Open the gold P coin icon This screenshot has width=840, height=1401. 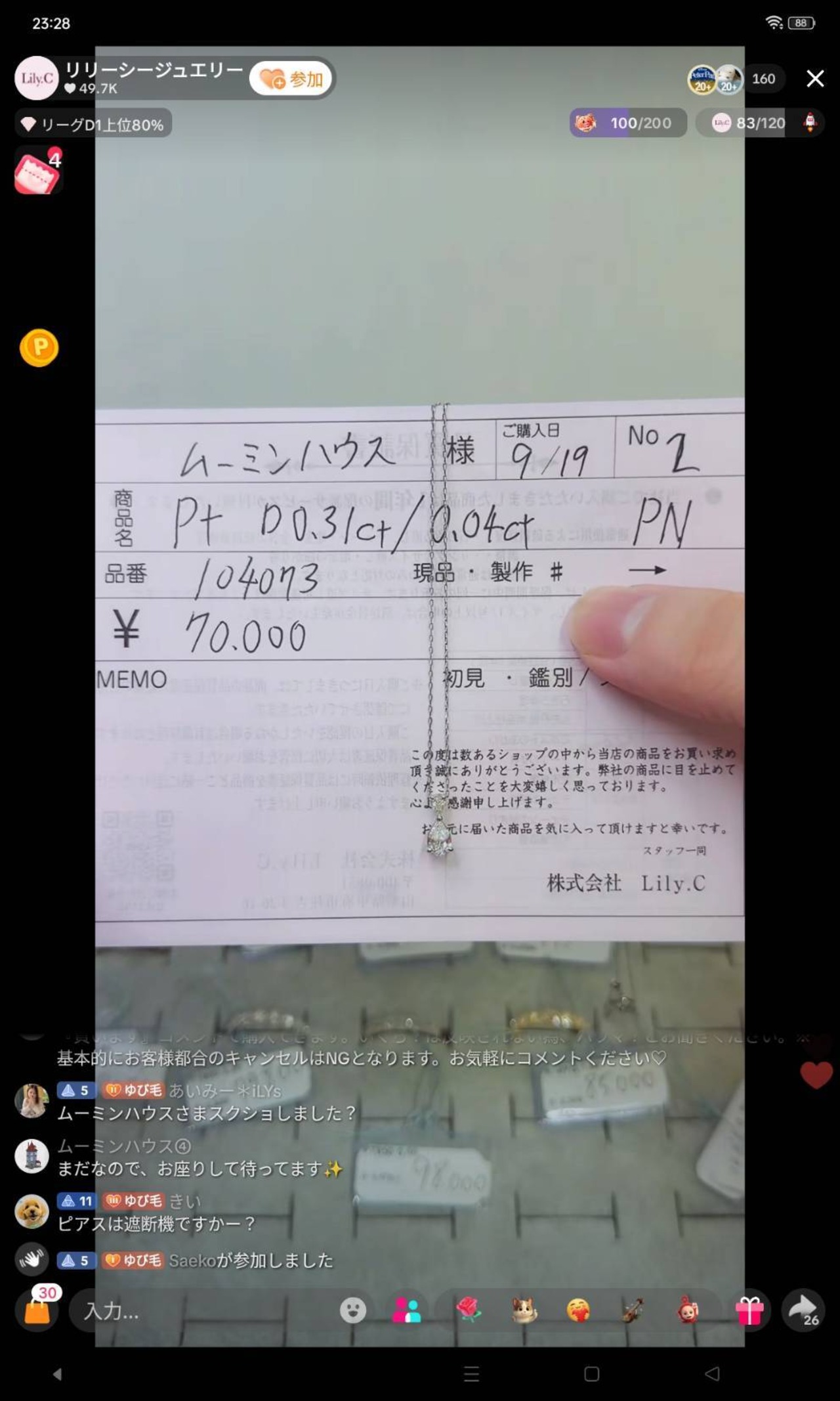(39, 347)
